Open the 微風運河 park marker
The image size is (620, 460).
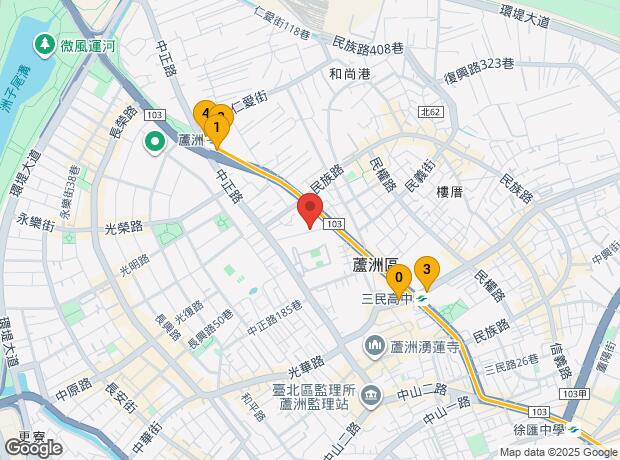44,44
